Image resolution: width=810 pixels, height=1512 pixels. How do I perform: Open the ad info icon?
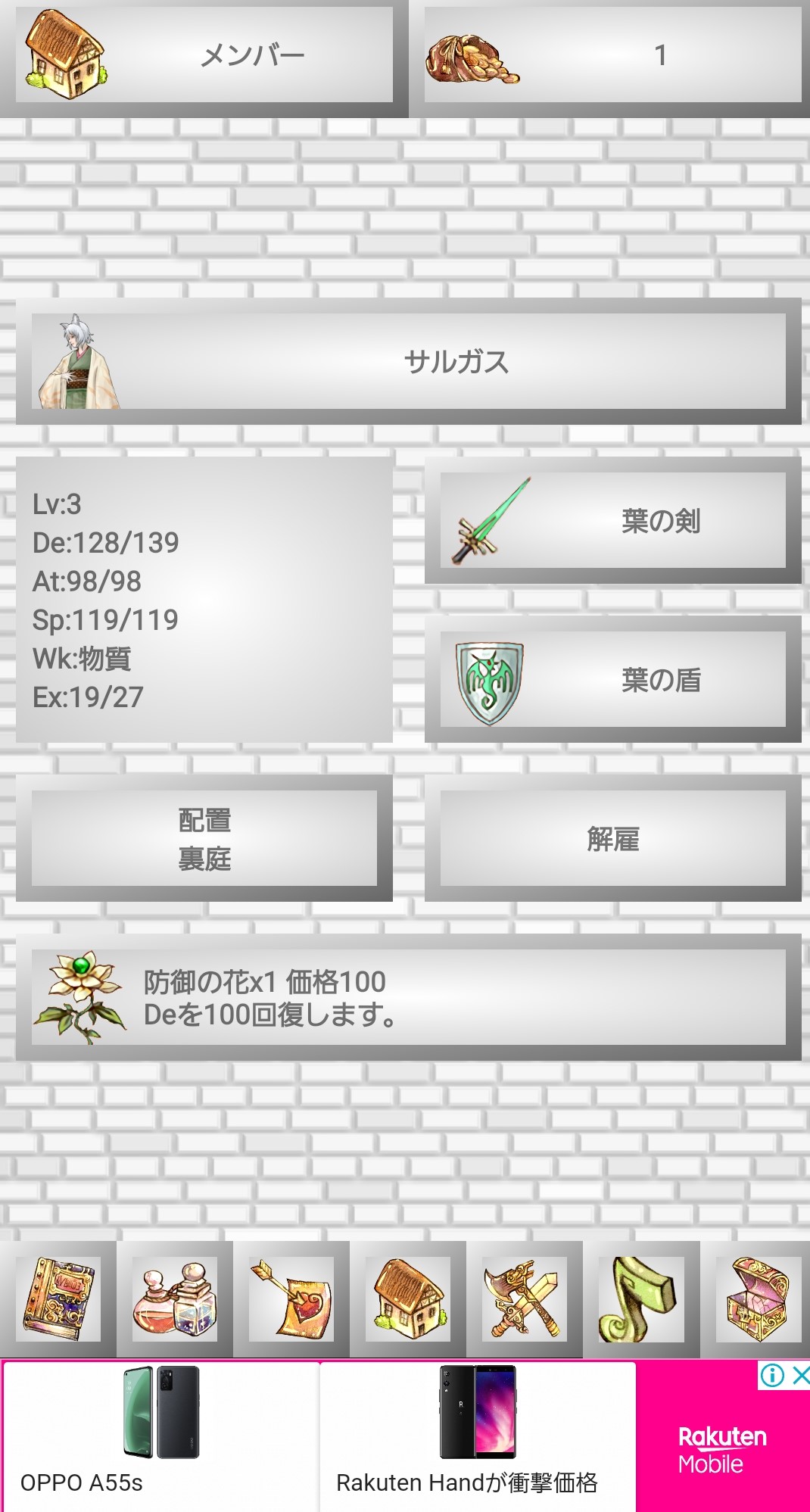(771, 1375)
